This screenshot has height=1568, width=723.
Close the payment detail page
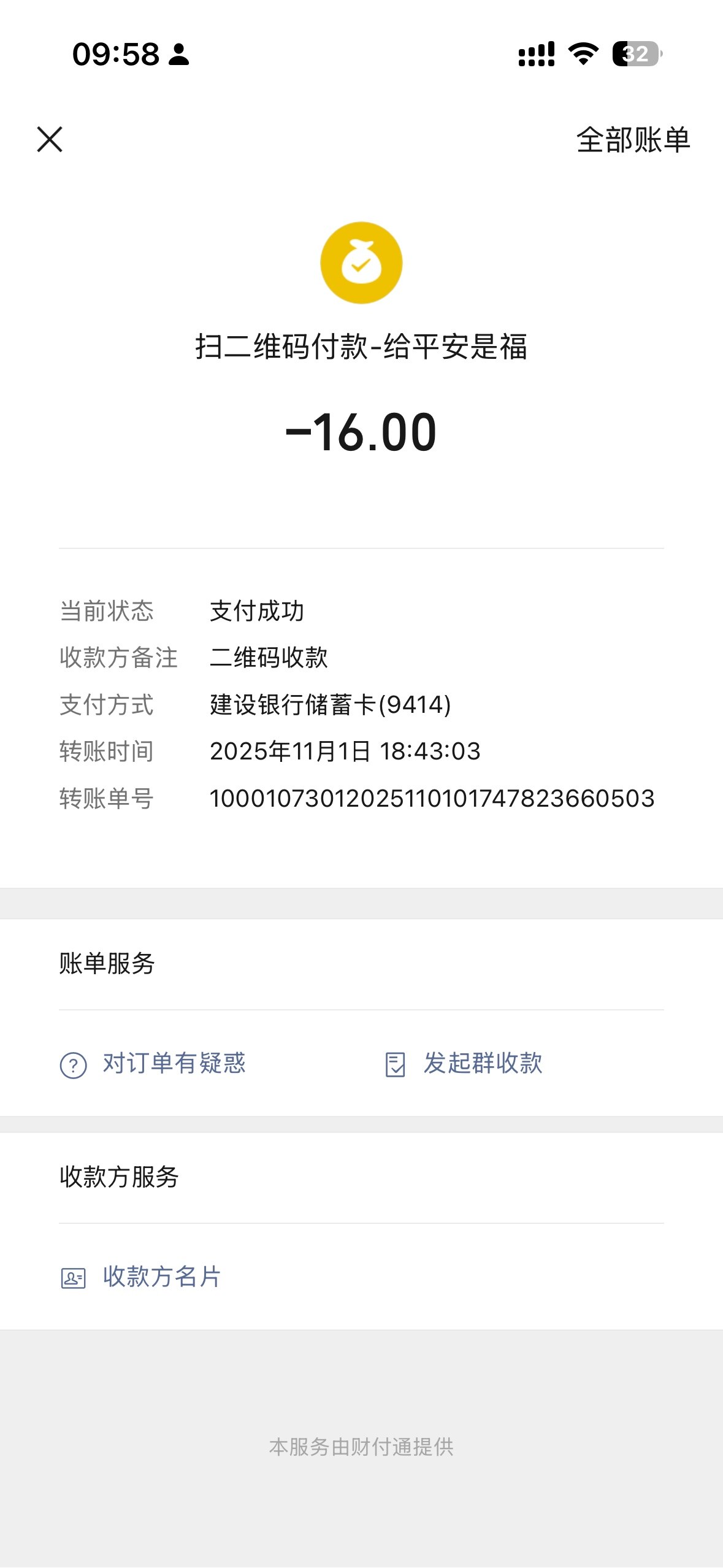pyautogui.click(x=50, y=139)
